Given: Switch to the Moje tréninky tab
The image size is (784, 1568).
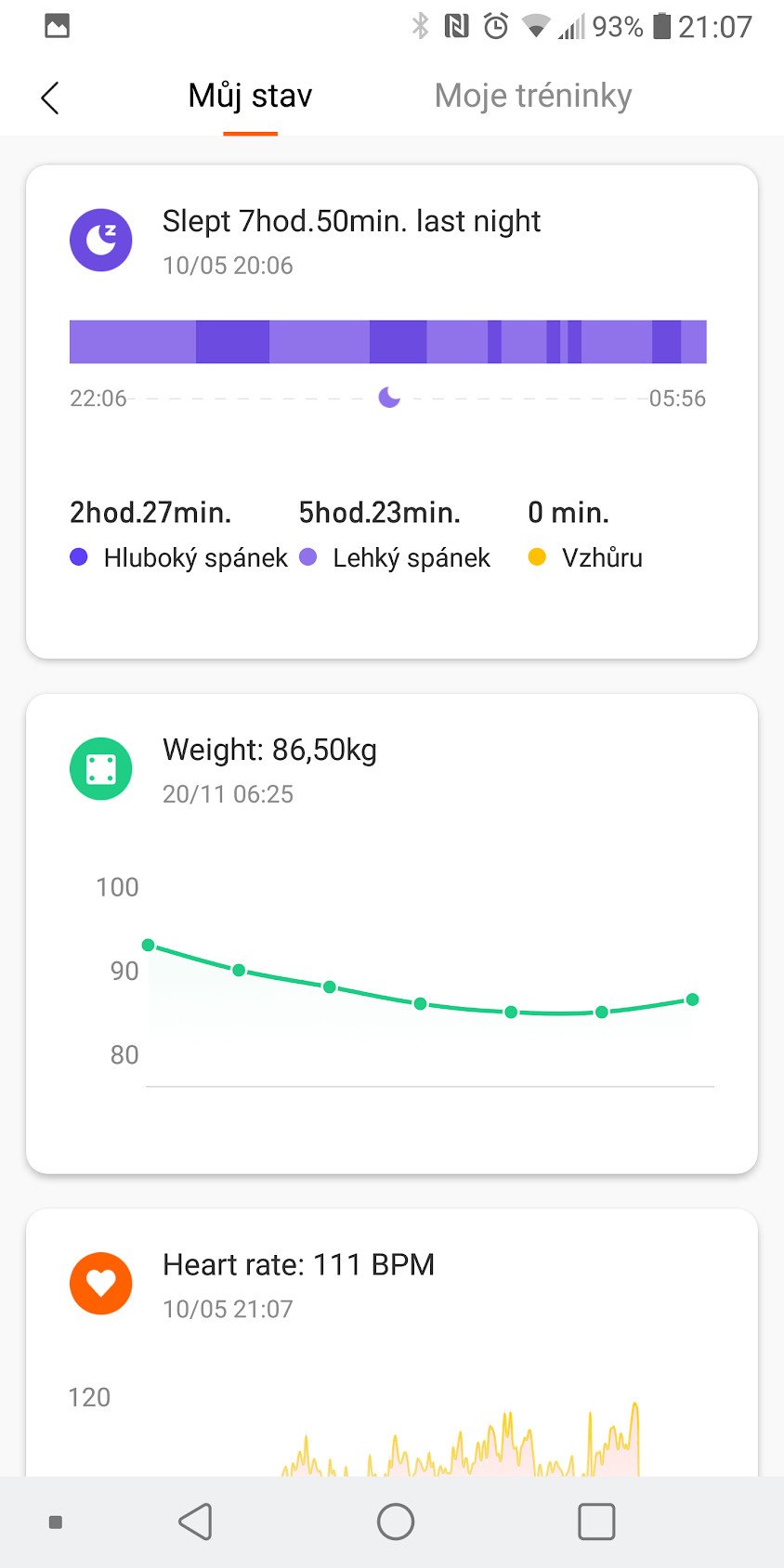Looking at the screenshot, I should coord(533,96).
